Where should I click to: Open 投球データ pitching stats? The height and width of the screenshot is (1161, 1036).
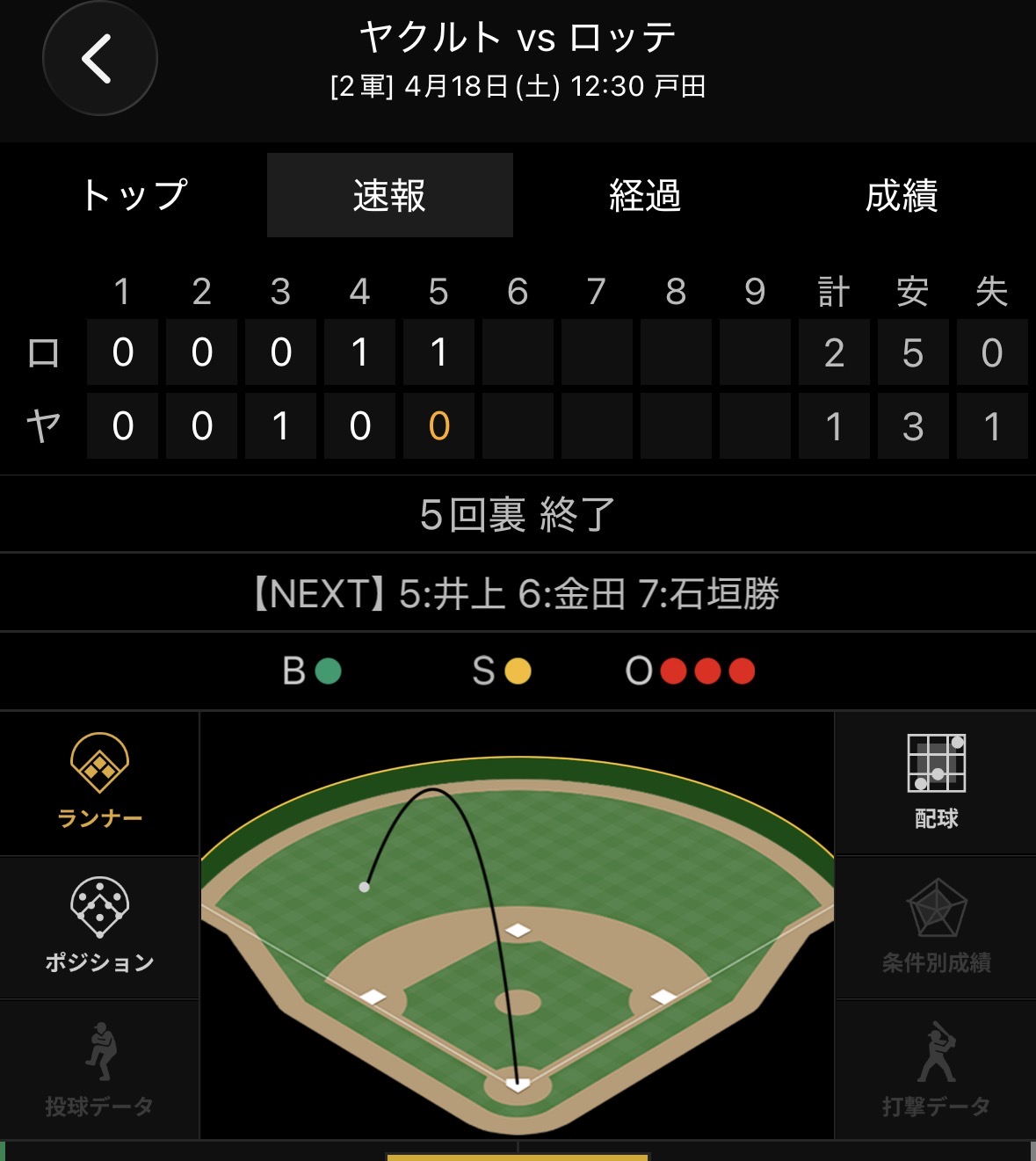pos(99,1070)
